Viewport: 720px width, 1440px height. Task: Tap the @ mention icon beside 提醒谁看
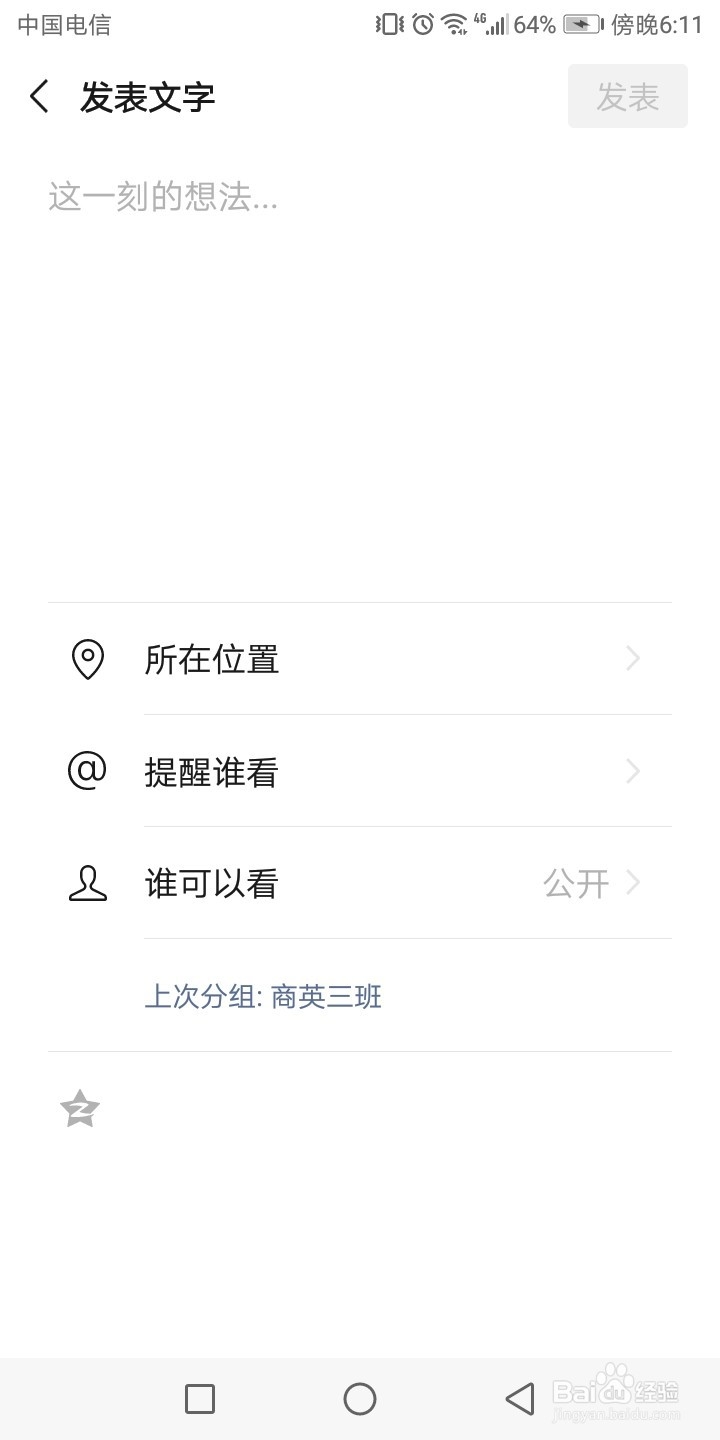pyautogui.click(x=87, y=772)
